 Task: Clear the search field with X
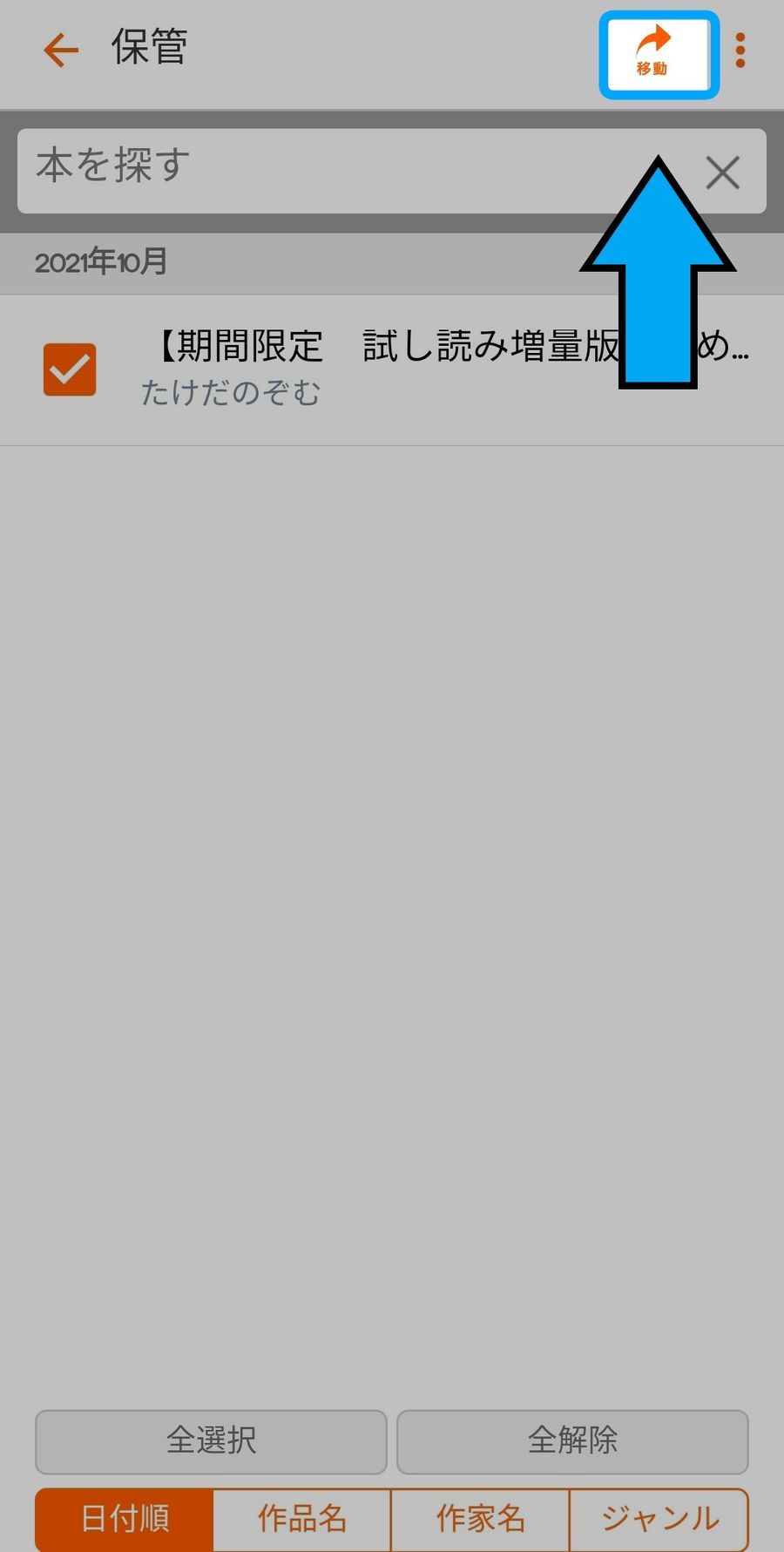tap(723, 173)
